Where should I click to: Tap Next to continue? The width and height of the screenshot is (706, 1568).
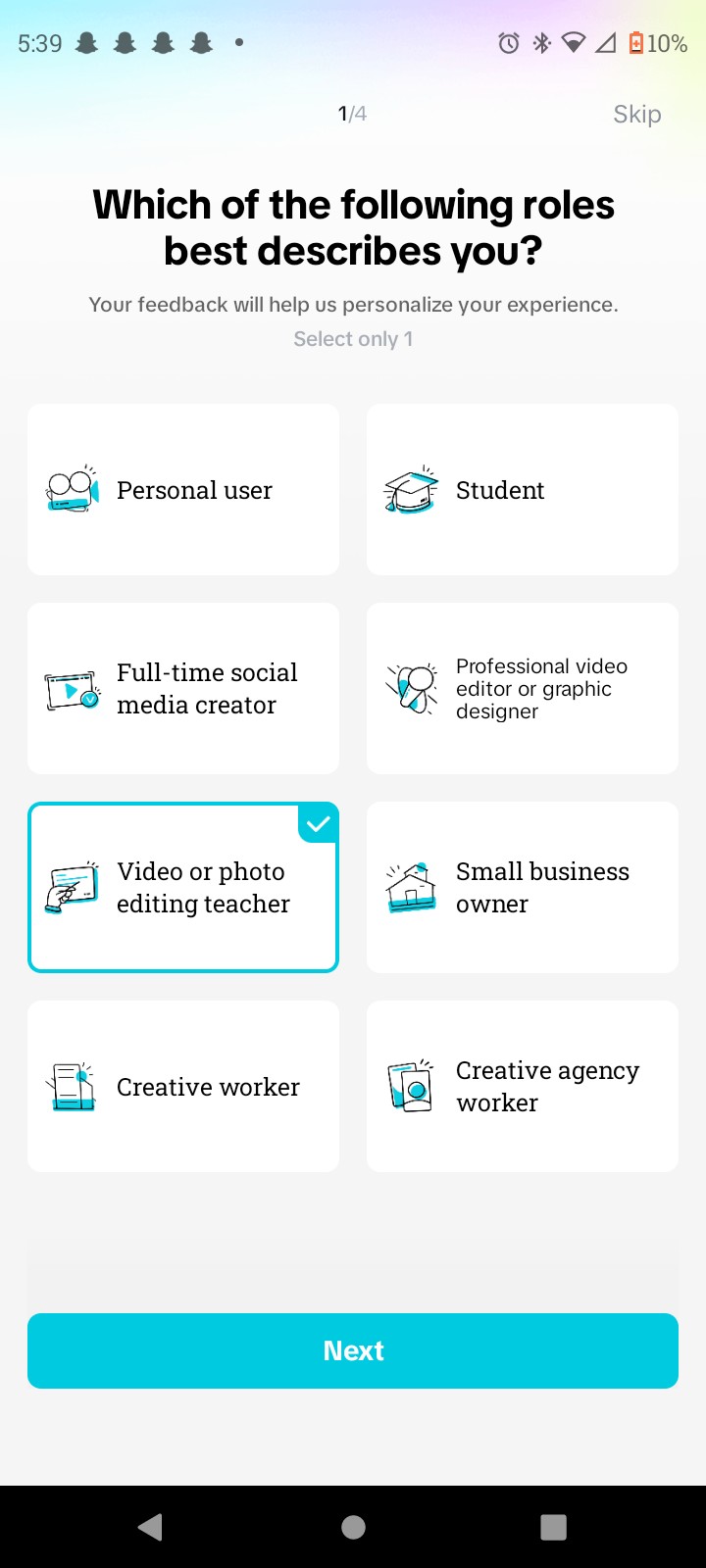point(353,1350)
